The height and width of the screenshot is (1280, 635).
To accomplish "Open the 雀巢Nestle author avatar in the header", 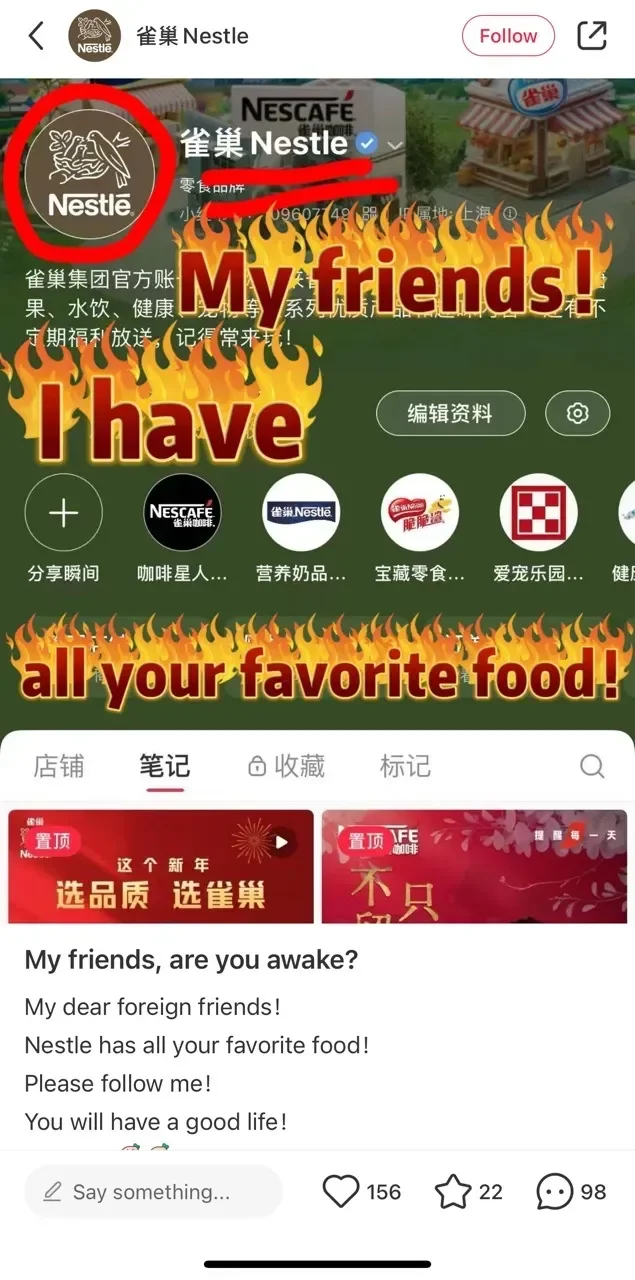I will tap(94, 37).
